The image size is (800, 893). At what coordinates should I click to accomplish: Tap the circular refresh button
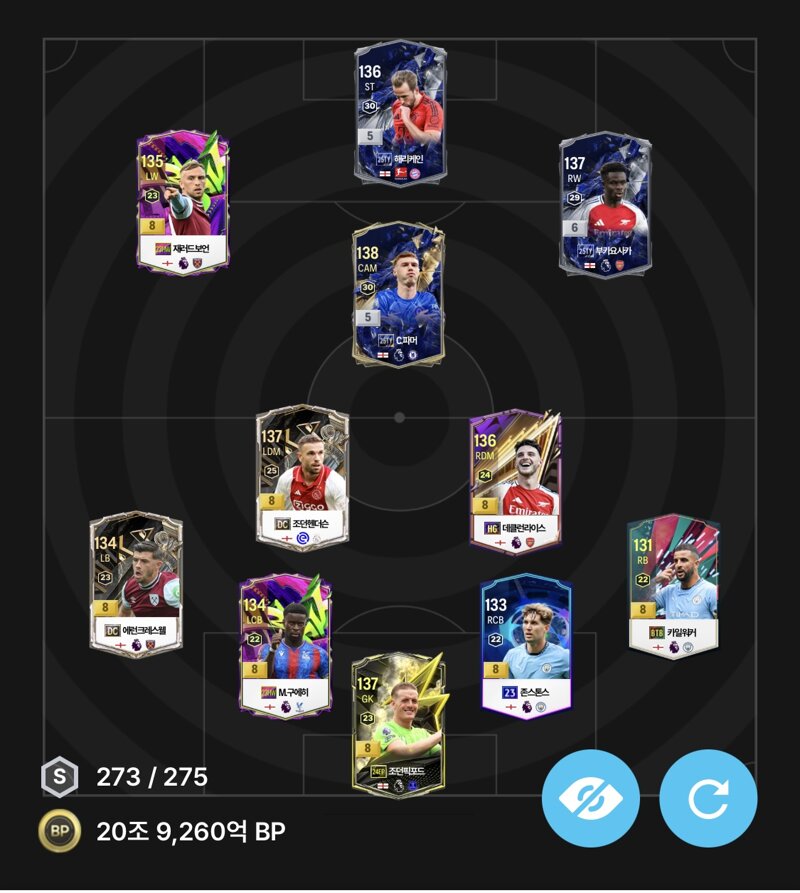coord(708,797)
